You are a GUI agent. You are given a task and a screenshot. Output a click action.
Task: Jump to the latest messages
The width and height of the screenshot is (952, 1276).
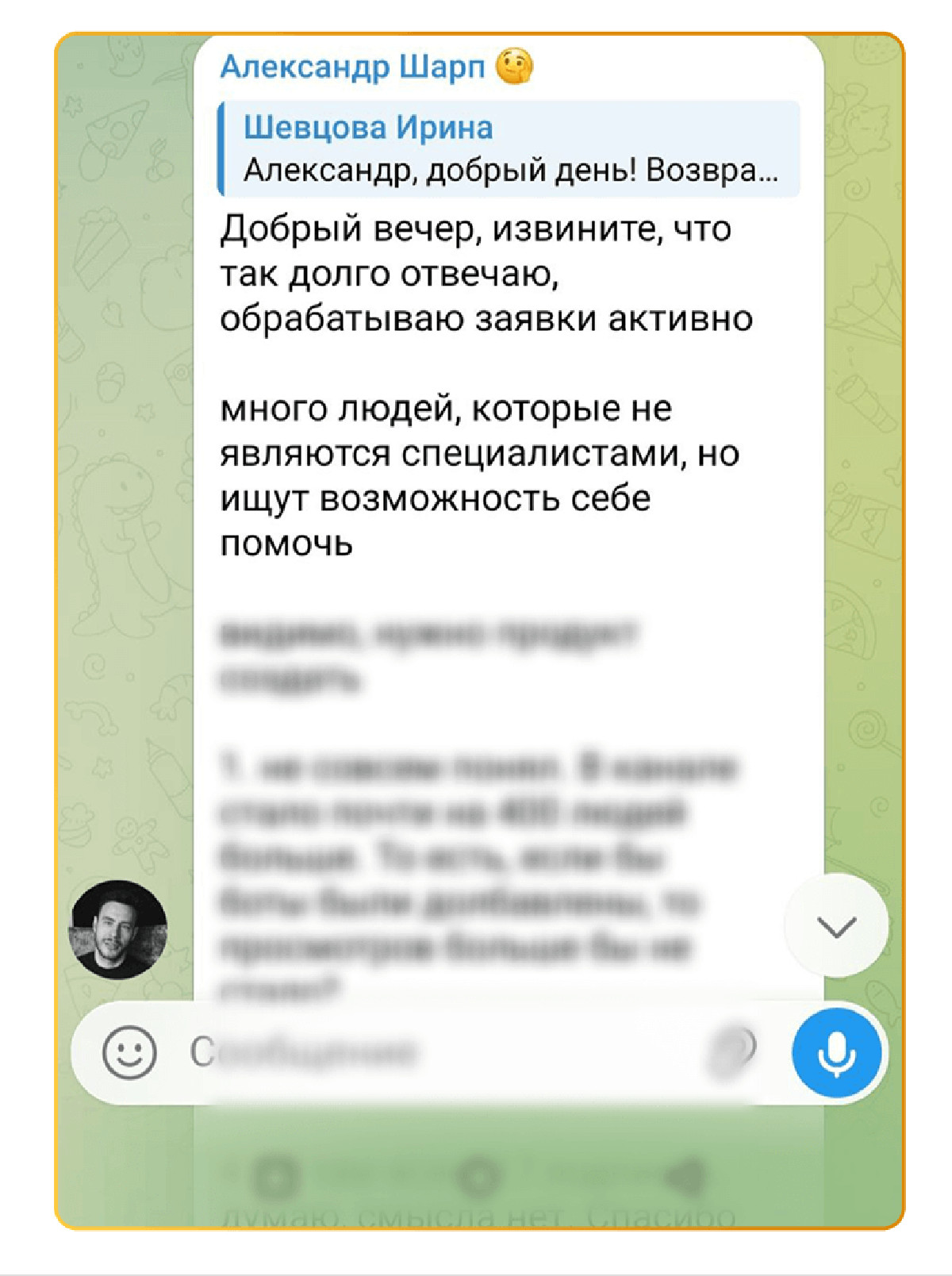(x=836, y=926)
